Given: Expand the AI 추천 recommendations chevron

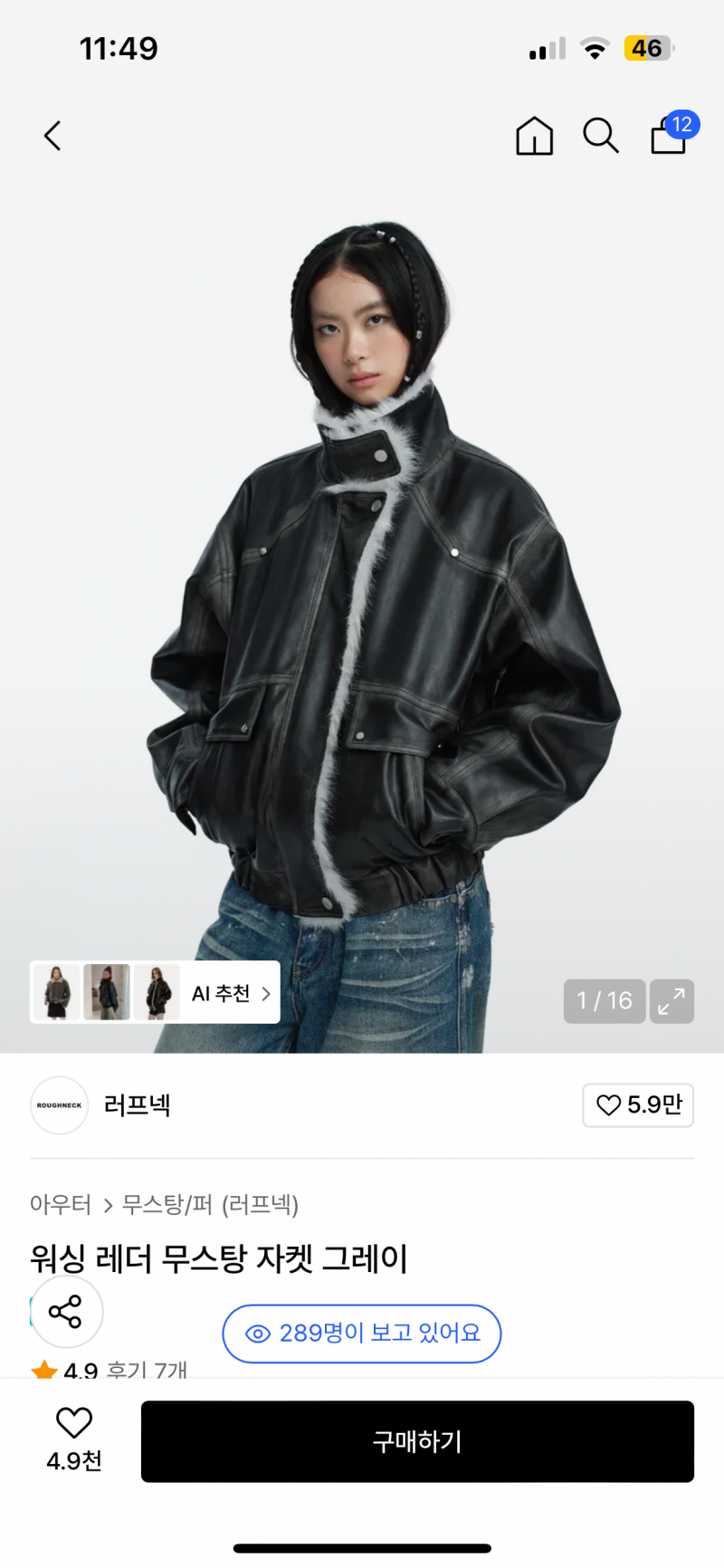Looking at the screenshot, I should point(265,993).
